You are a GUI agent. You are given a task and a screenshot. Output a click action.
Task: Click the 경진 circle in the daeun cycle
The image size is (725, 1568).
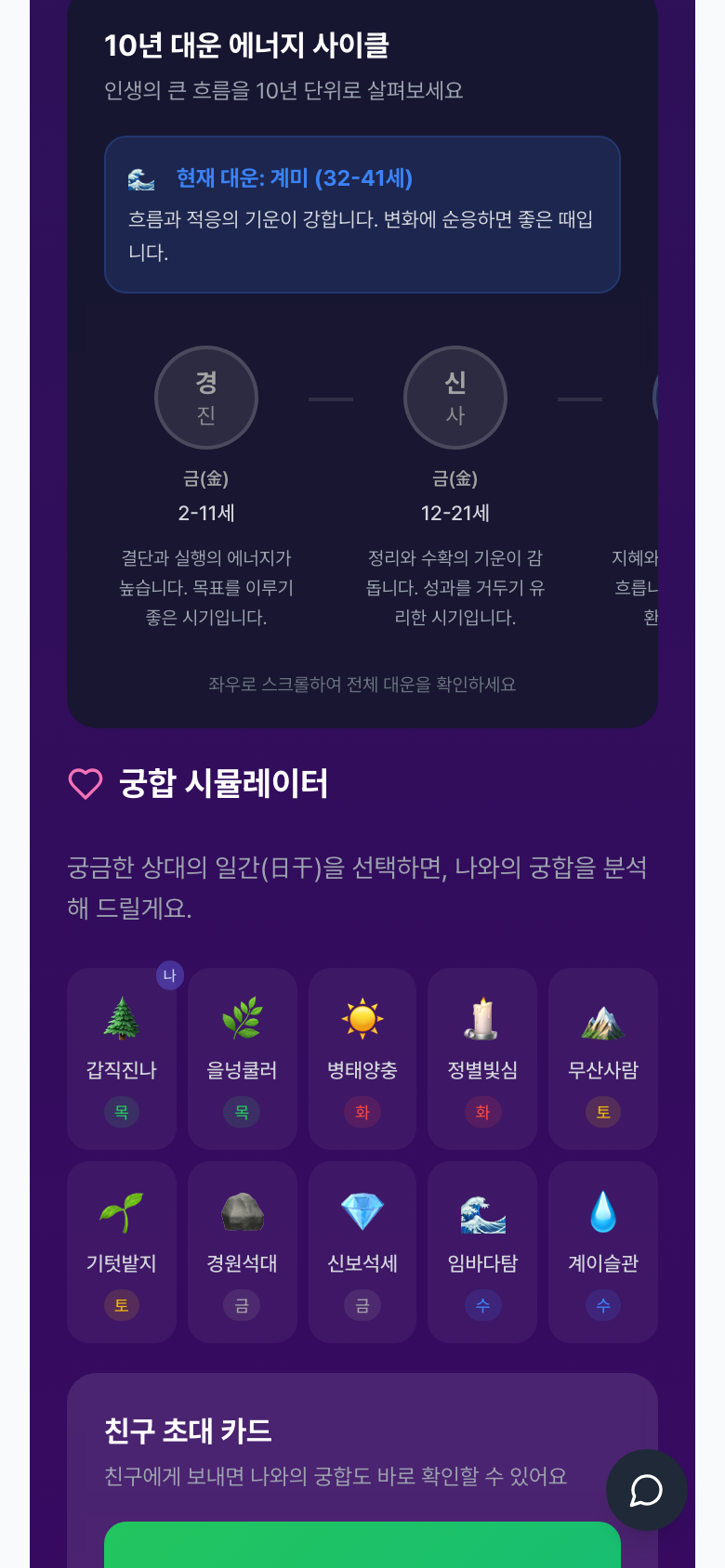206,398
